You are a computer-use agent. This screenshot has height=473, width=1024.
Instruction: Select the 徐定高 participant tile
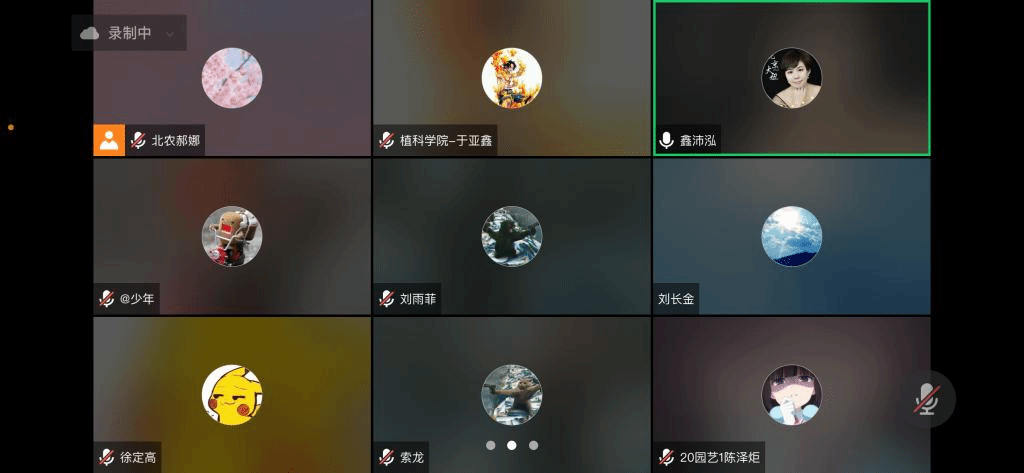tap(231, 394)
